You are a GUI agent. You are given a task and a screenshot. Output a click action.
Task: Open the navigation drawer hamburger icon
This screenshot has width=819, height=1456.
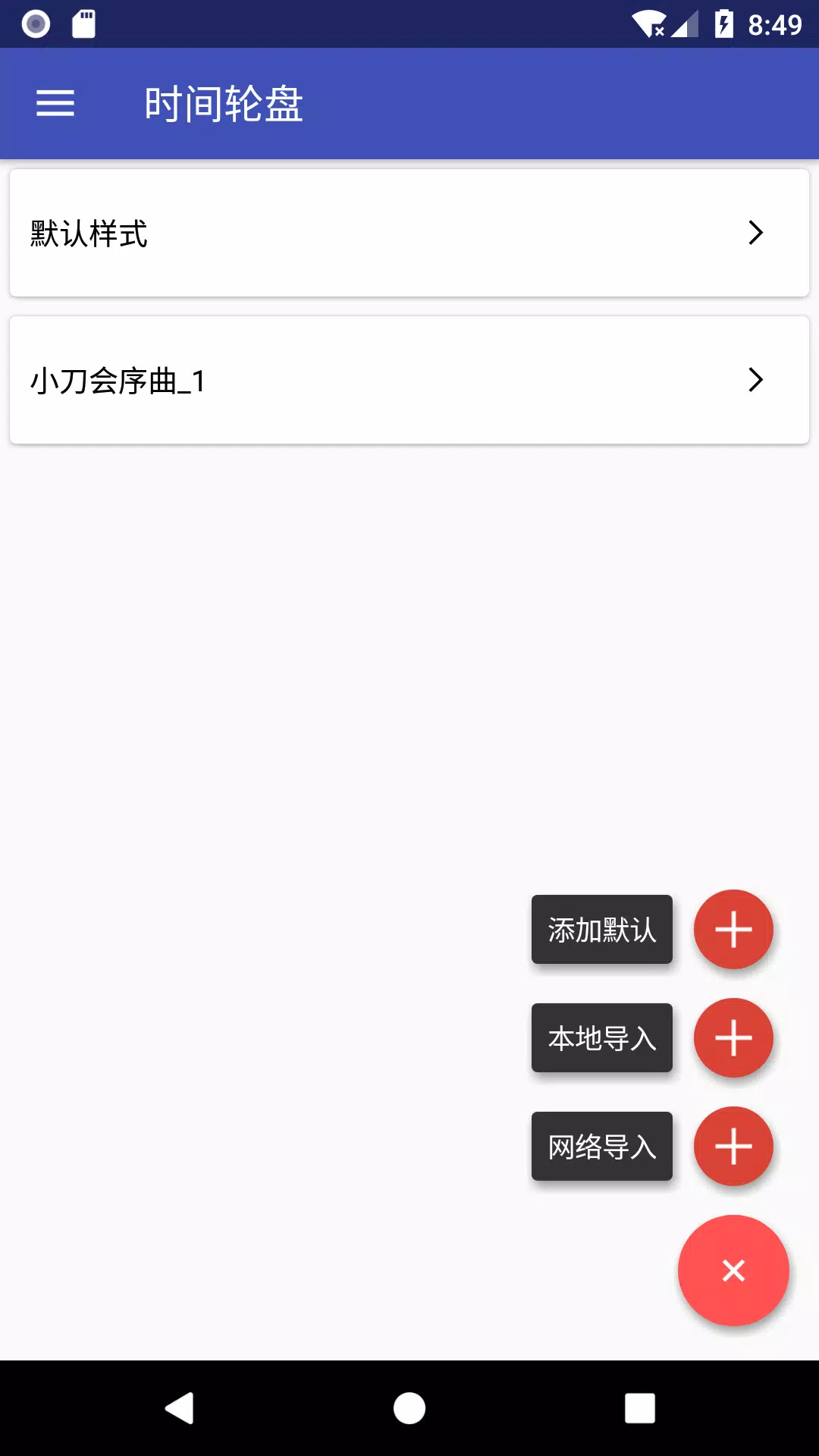(54, 103)
